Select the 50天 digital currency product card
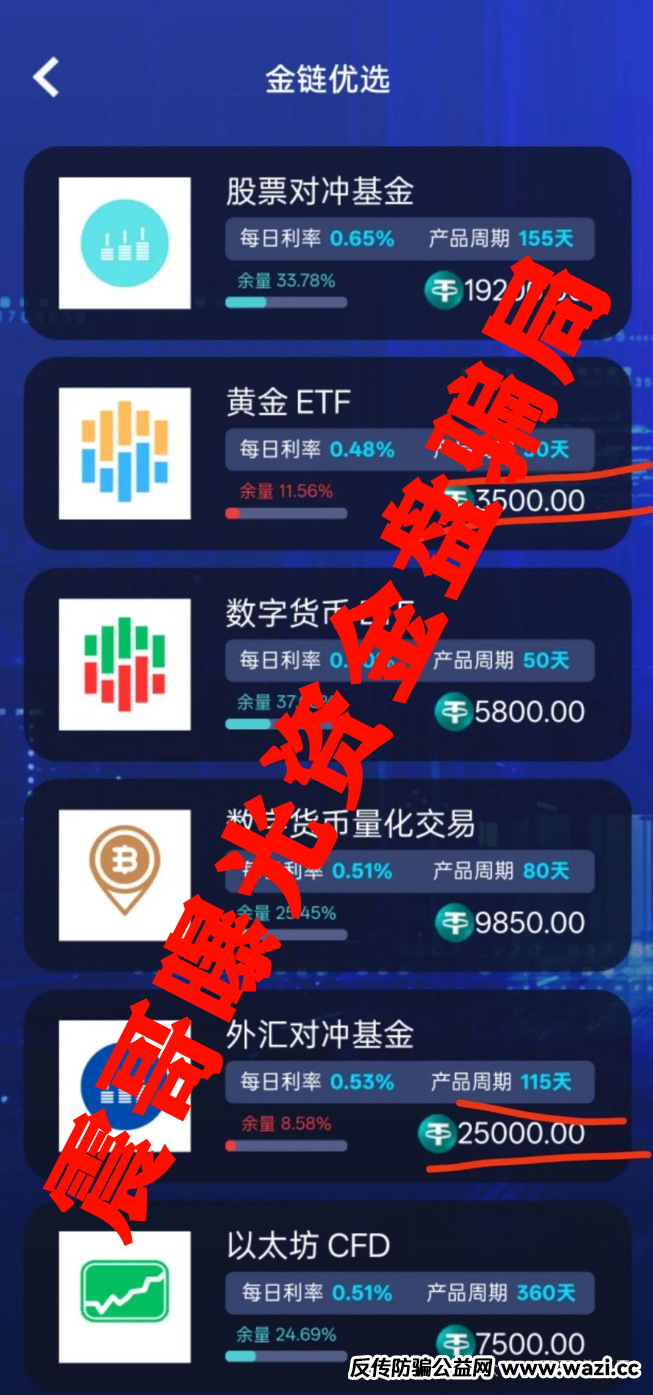653x1395 pixels. point(327,664)
